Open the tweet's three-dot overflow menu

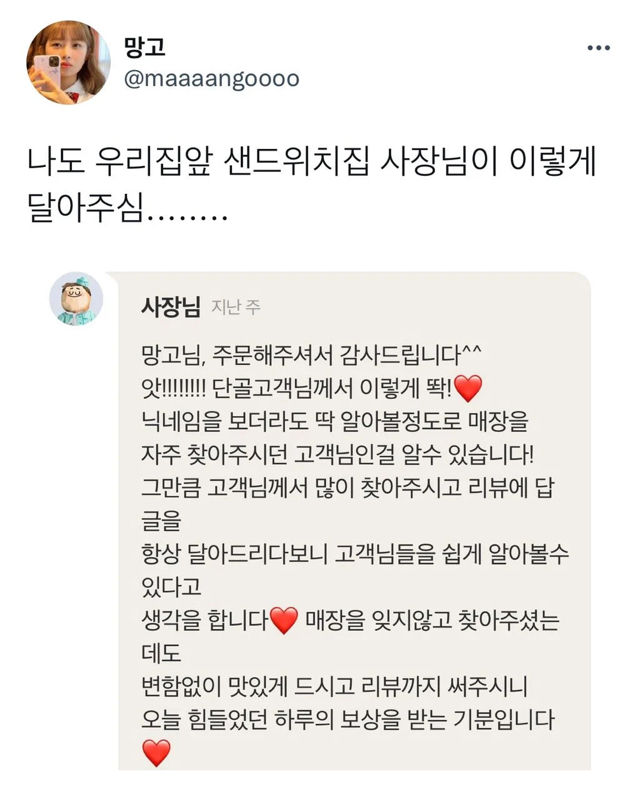[599, 48]
